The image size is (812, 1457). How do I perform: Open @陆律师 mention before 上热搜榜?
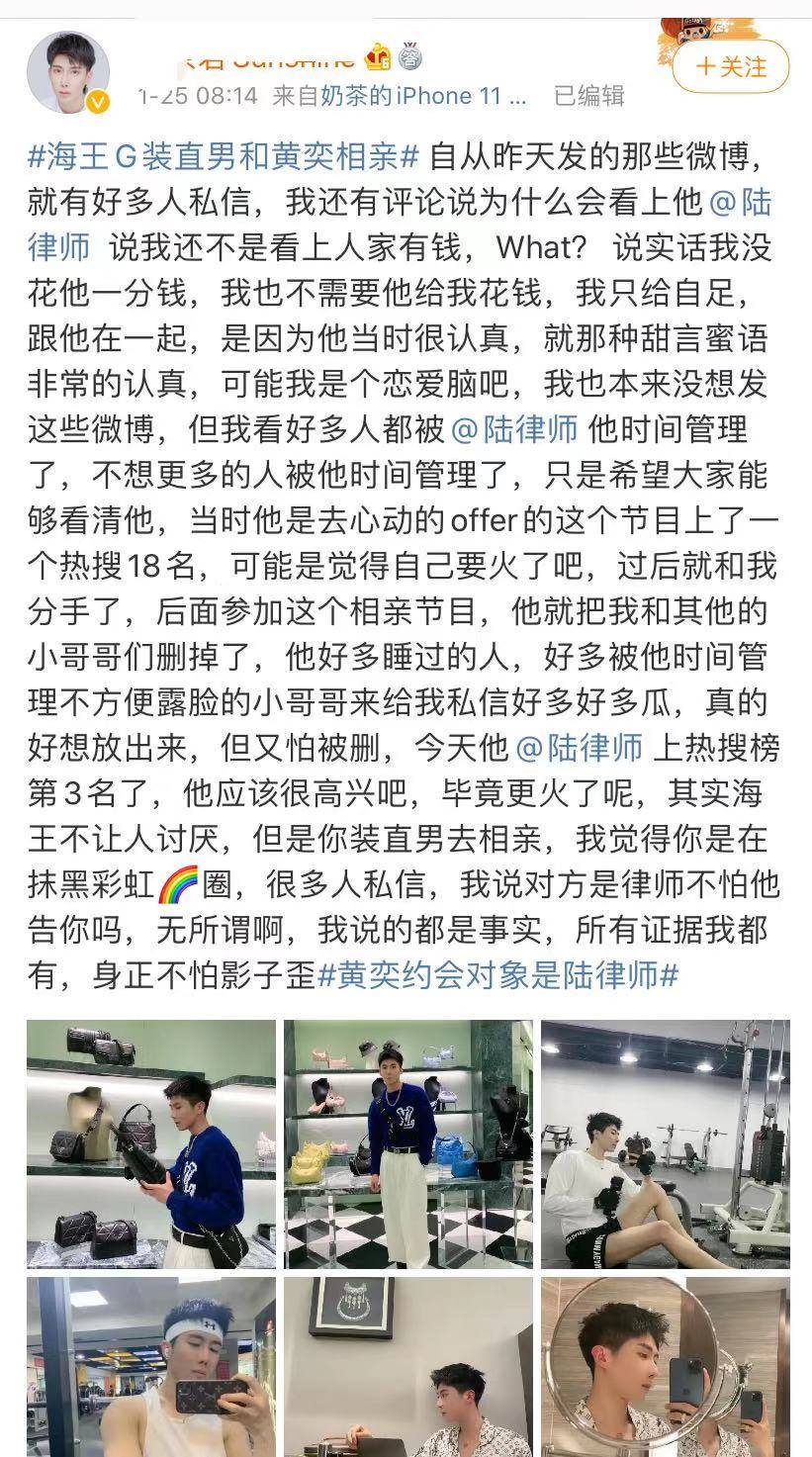tap(579, 748)
